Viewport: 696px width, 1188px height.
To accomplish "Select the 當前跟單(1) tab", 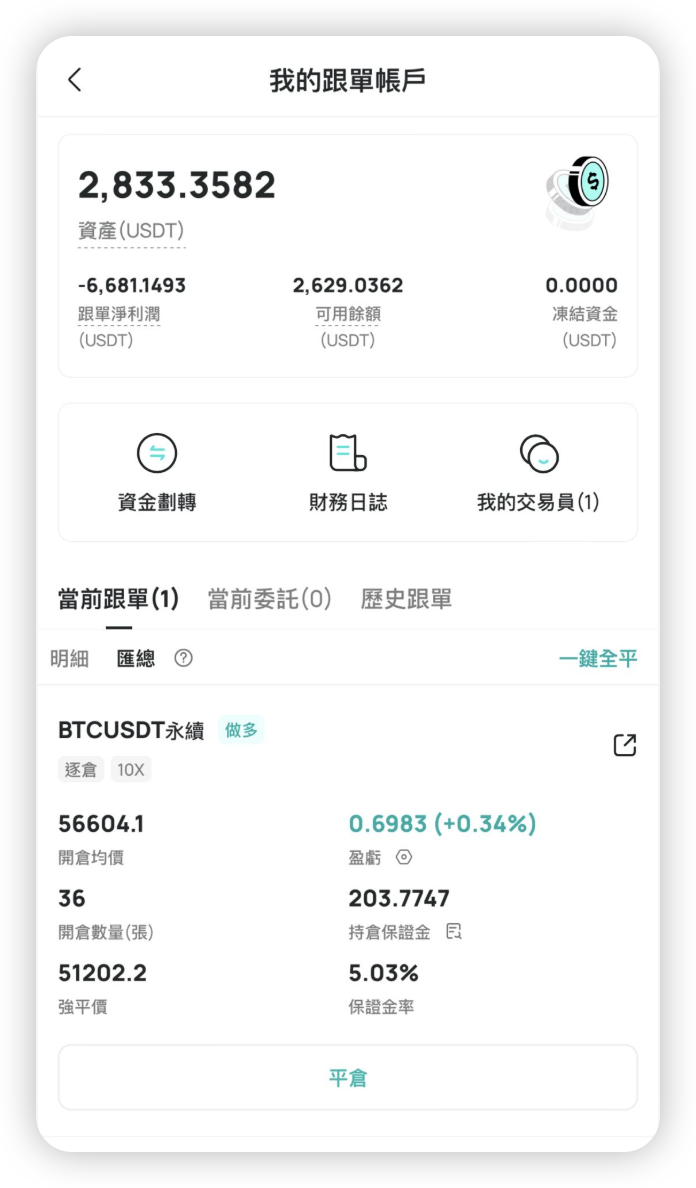I will pos(118,599).
